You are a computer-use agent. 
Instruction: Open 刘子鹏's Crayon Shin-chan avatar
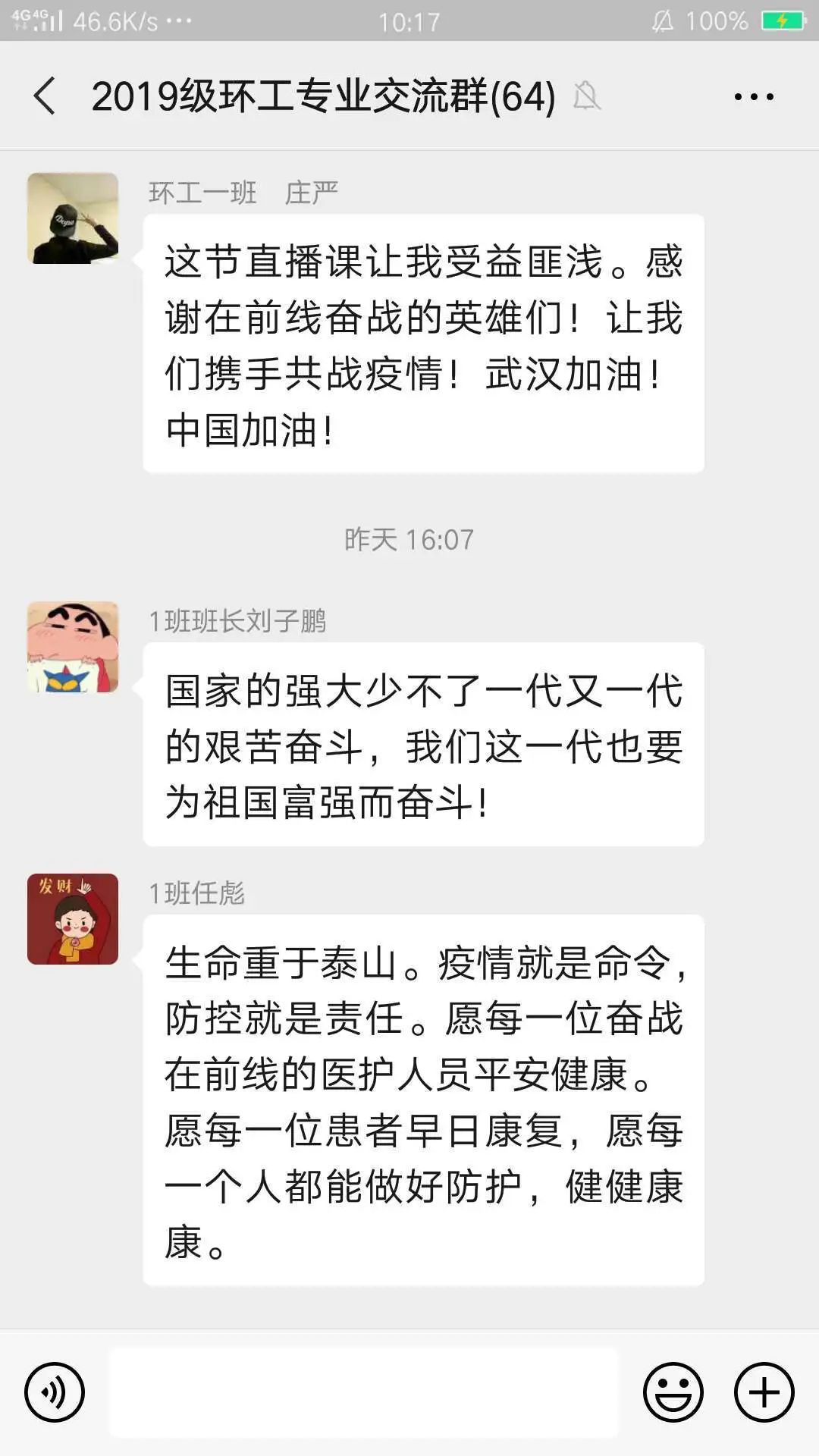tap(73, 647)
